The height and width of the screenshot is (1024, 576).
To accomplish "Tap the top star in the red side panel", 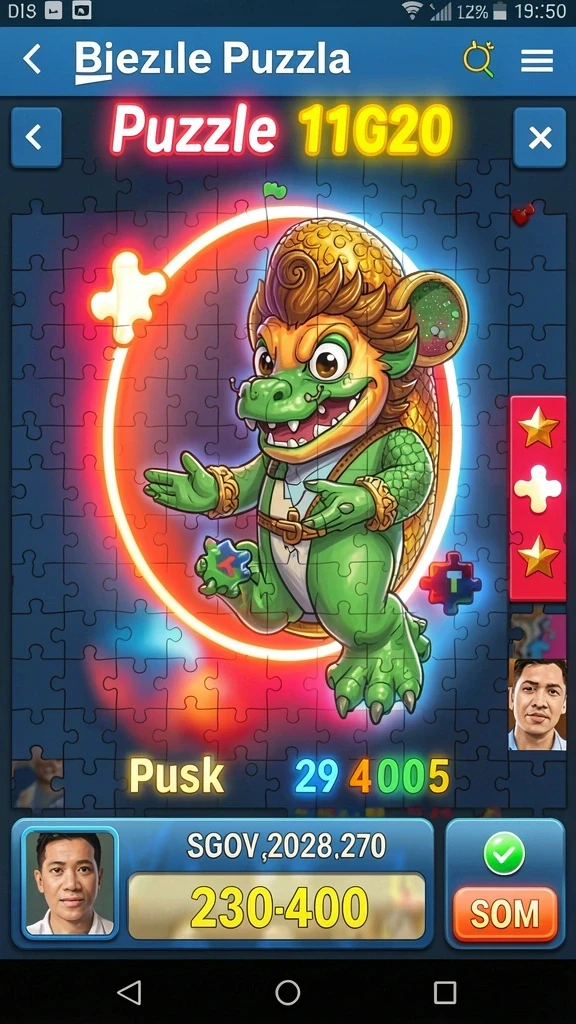I will (538, 428).
